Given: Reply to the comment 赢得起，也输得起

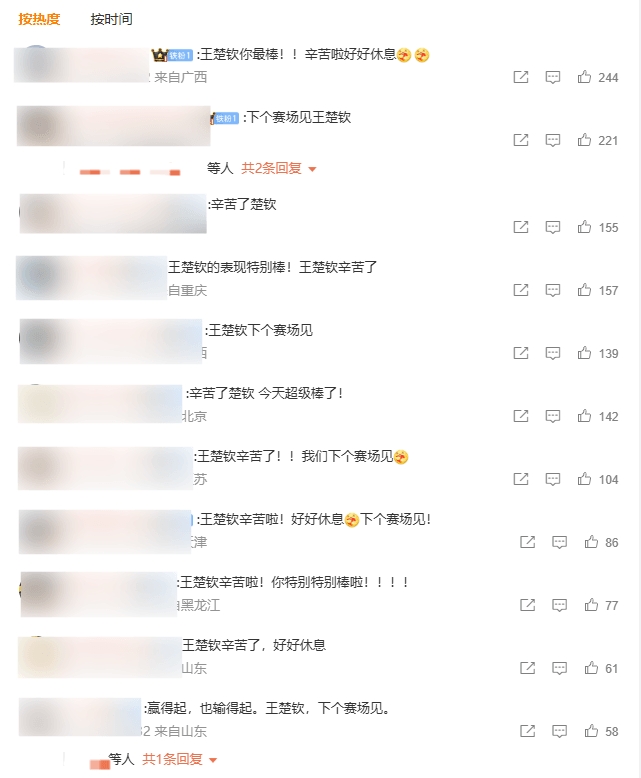Looking at the screenshot, I should tap(560, 731).
